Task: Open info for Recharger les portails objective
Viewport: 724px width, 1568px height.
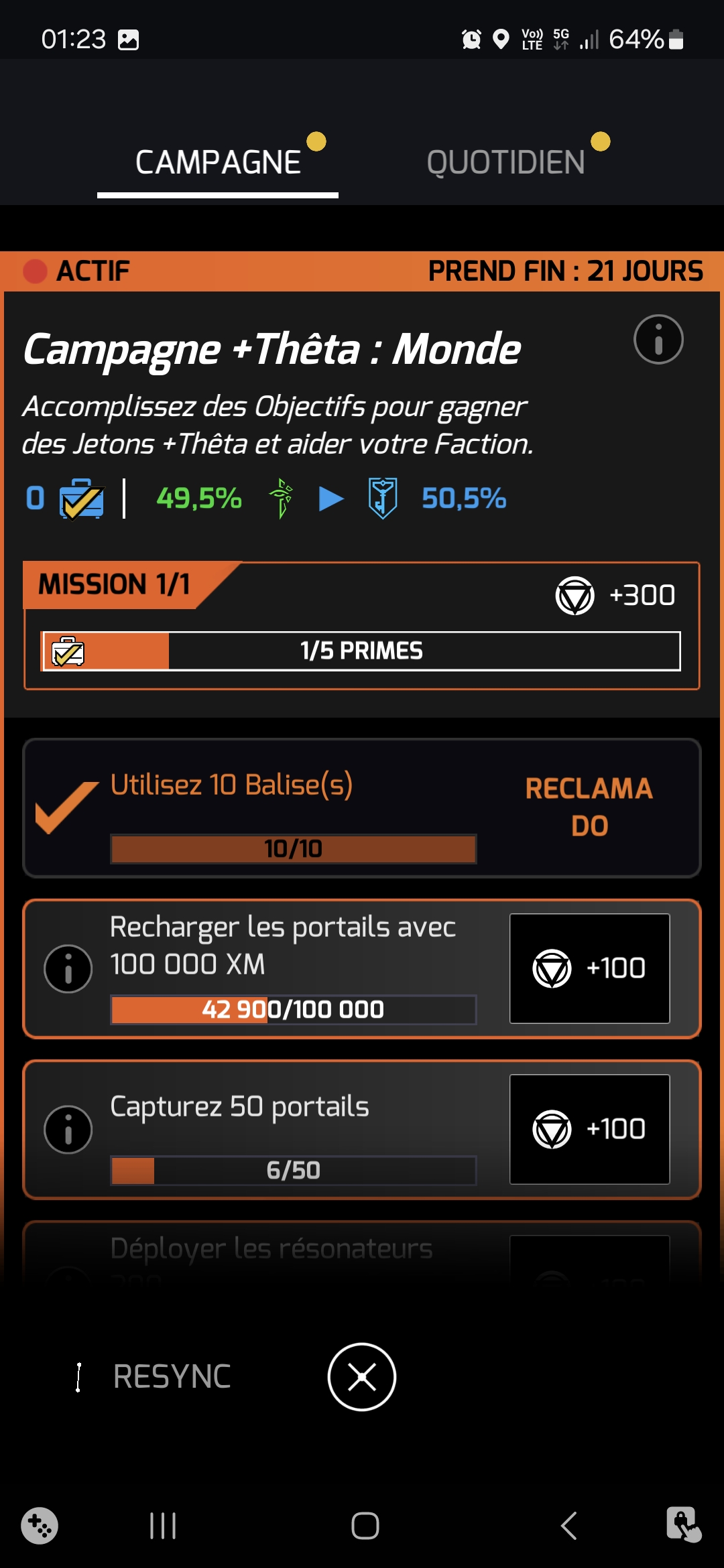Action: (x=68, y=969)
